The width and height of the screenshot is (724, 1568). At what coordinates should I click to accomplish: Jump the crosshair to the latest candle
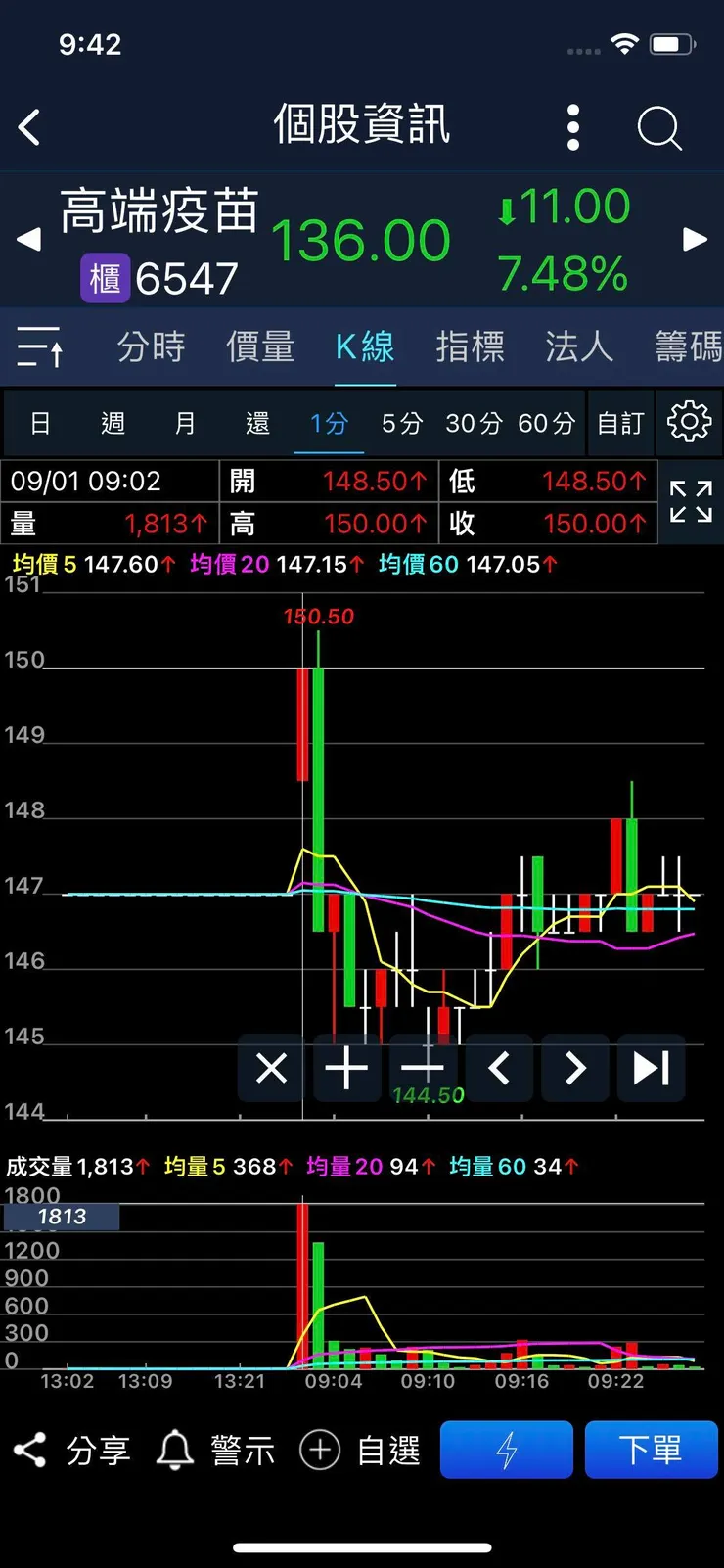pos(652,1068)
